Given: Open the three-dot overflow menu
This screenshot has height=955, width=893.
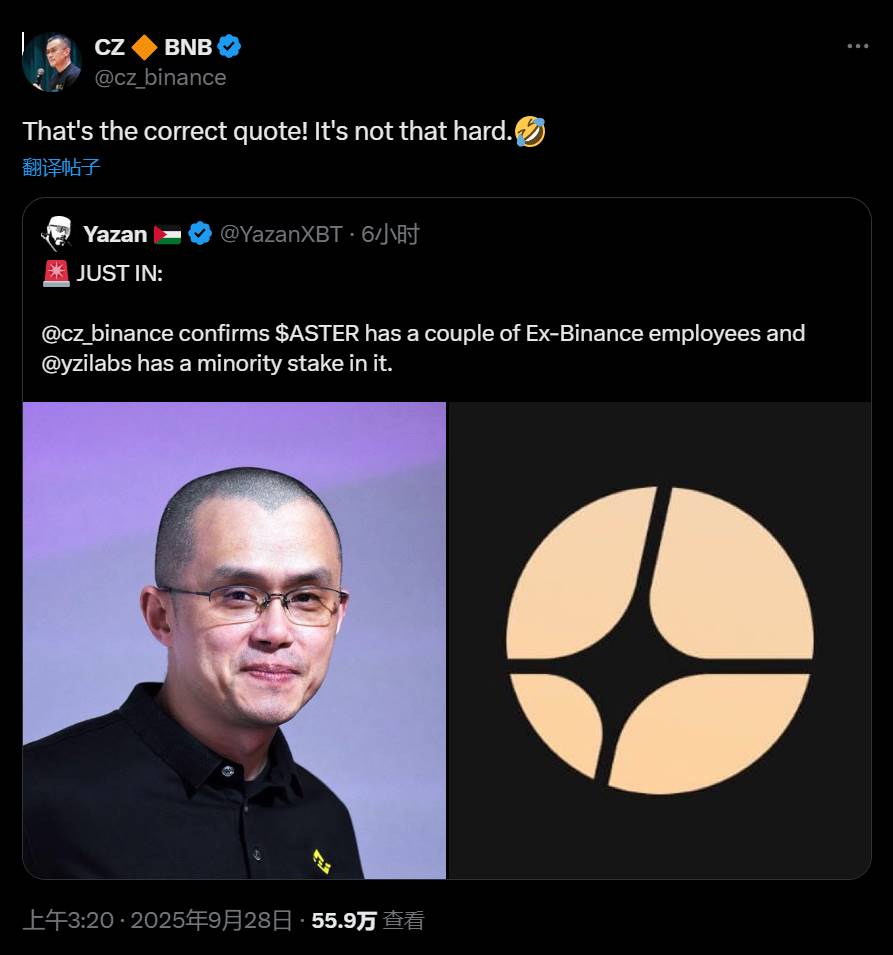Looking at the screenshot, I should coord(857,46).
